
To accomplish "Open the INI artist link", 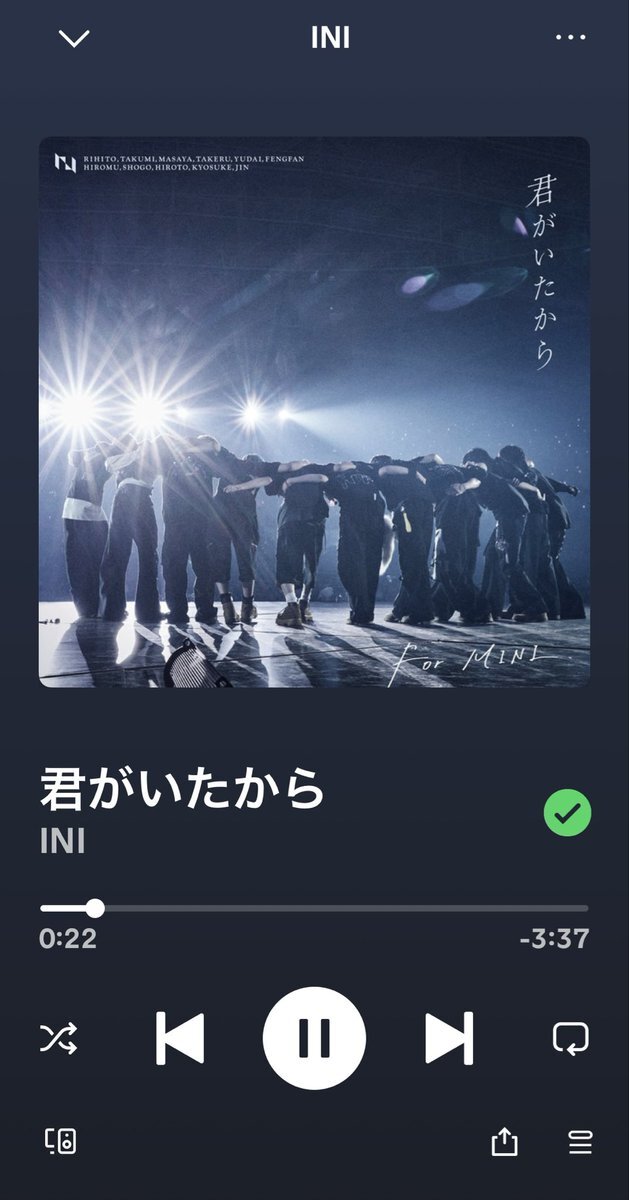I will pos(62,840).
